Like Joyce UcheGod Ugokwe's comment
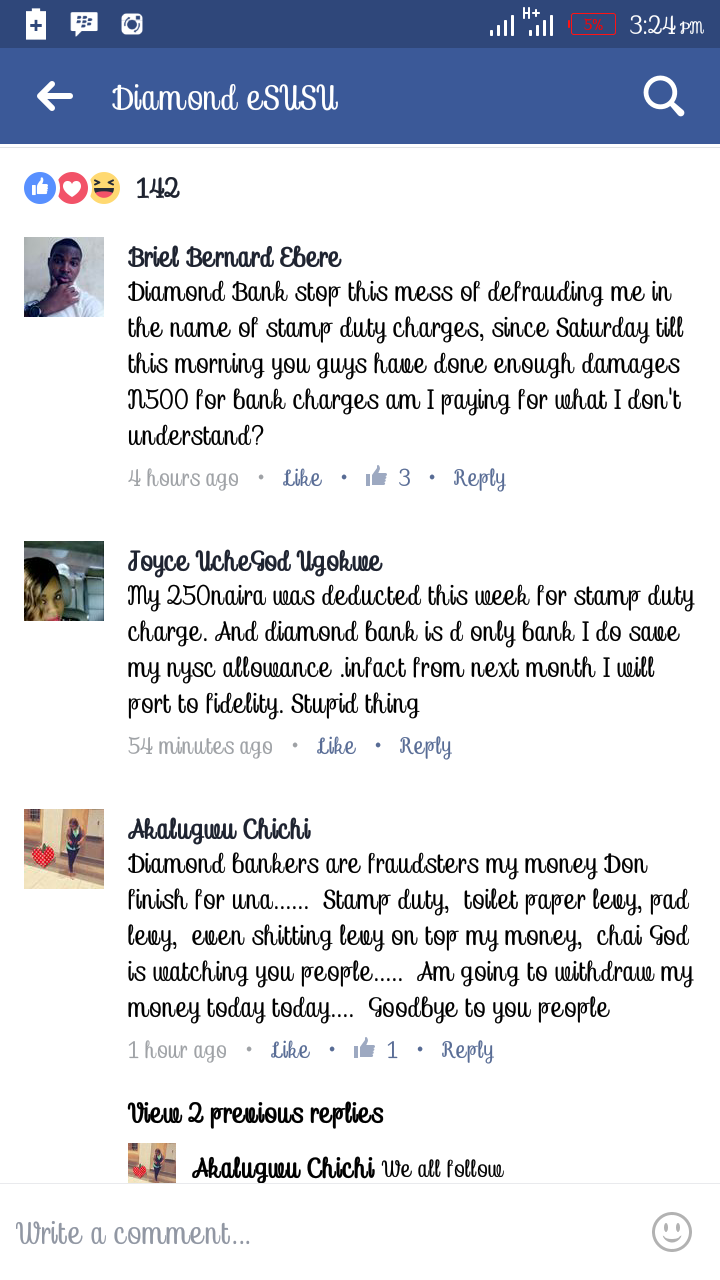Image resolution: width=720 pixels, height=1280 pixels. pyautogui.click(x=336, y=746)
